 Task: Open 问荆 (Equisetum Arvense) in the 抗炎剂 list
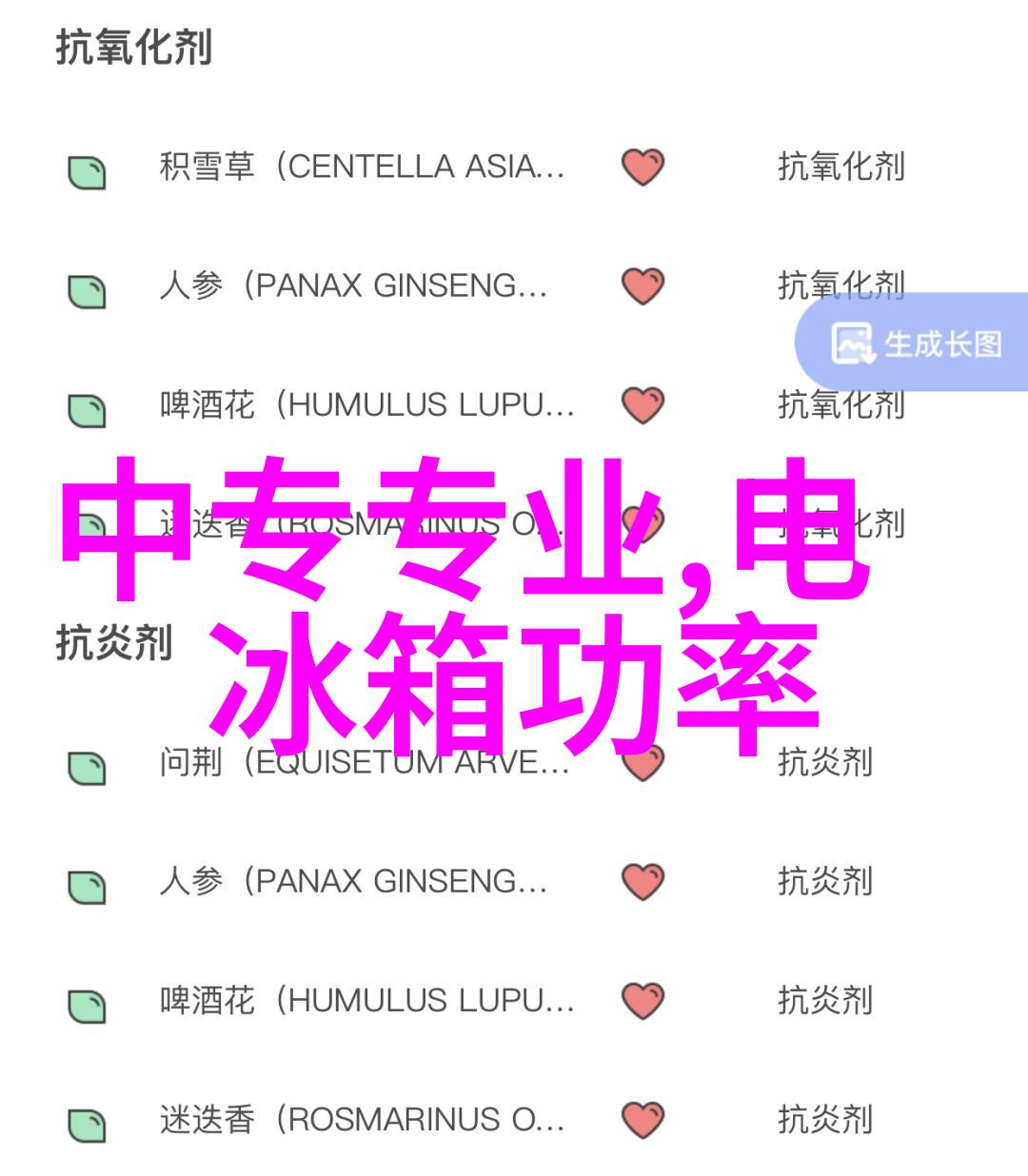click(x=364, y=762)
